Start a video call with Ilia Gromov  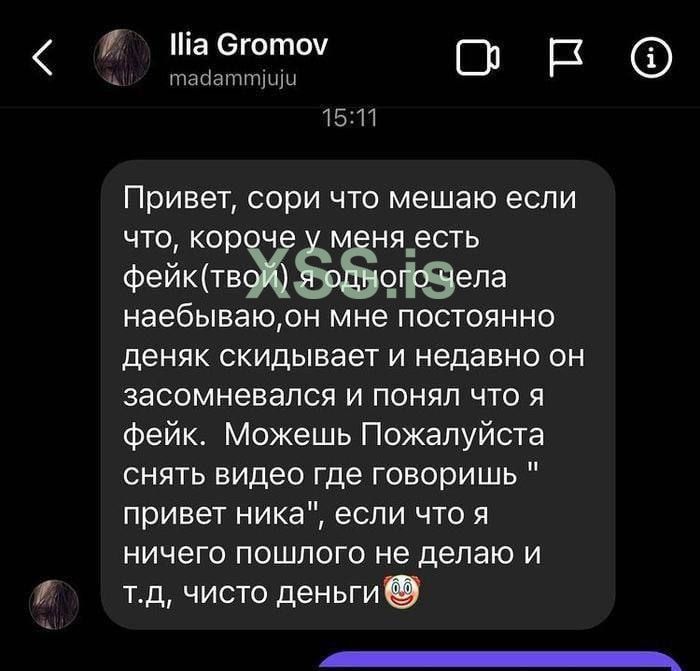pos(478,58)
